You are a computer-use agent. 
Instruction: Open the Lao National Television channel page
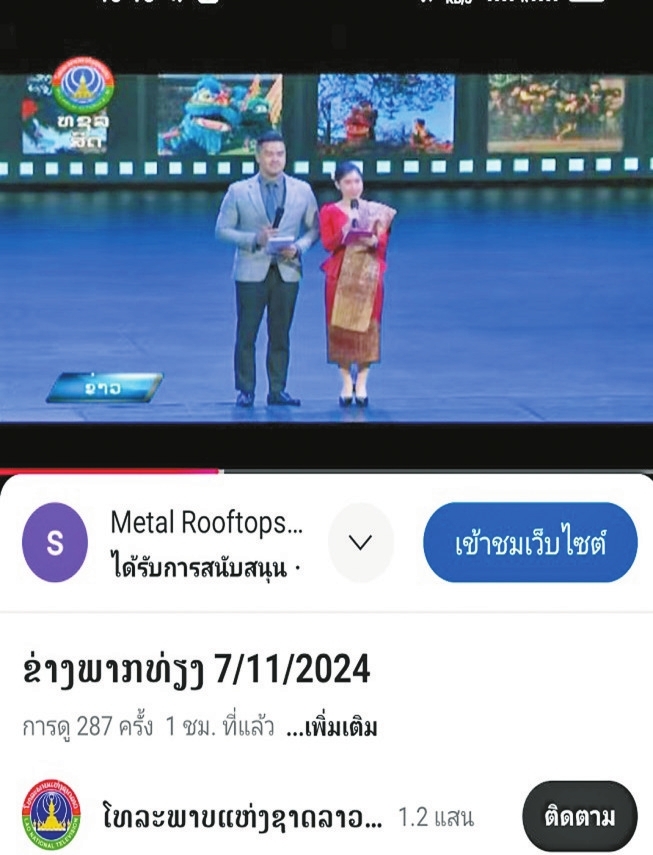click(x=242, y=816)
